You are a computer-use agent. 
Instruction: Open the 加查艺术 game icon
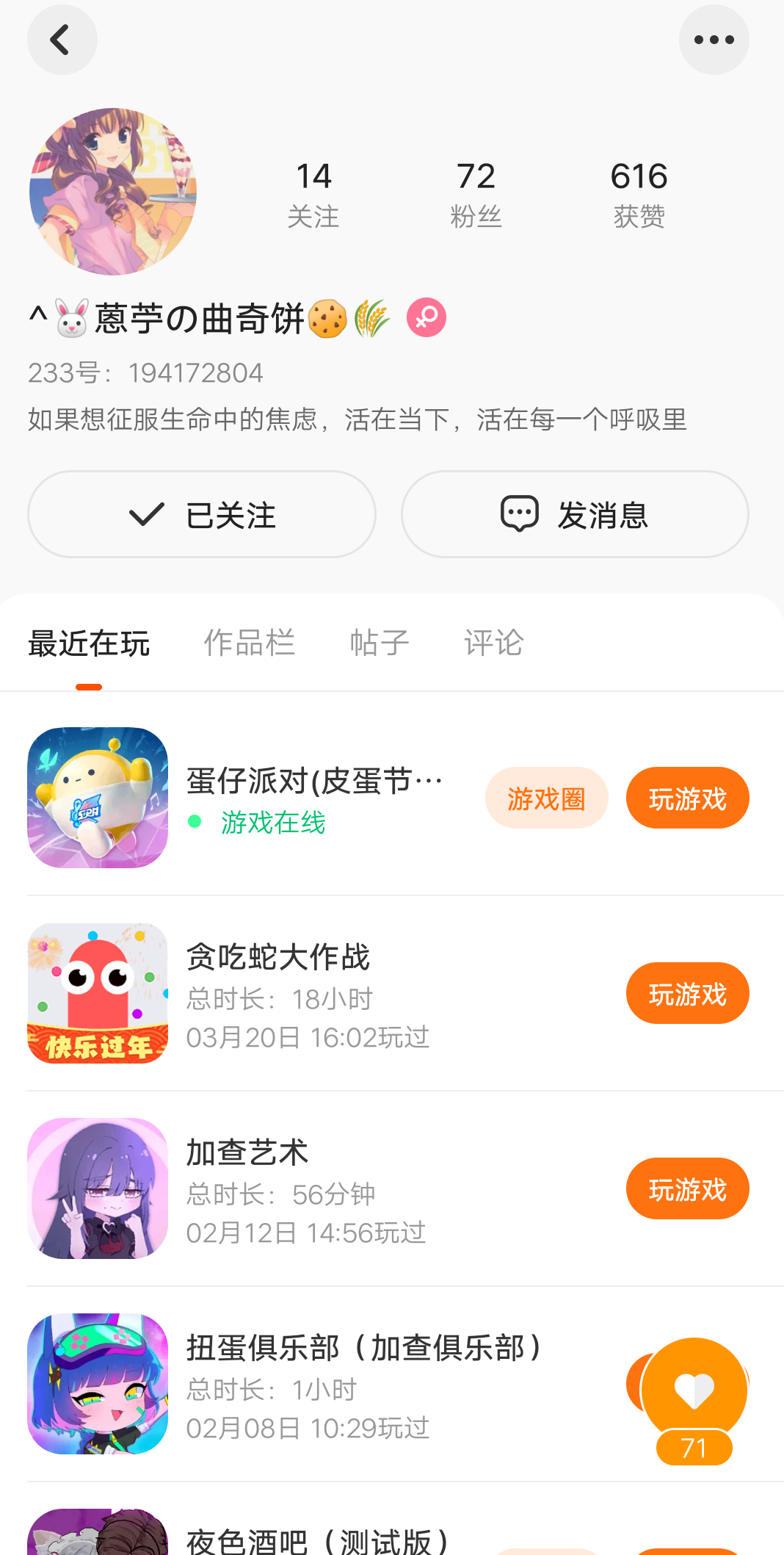point(98,1188)
